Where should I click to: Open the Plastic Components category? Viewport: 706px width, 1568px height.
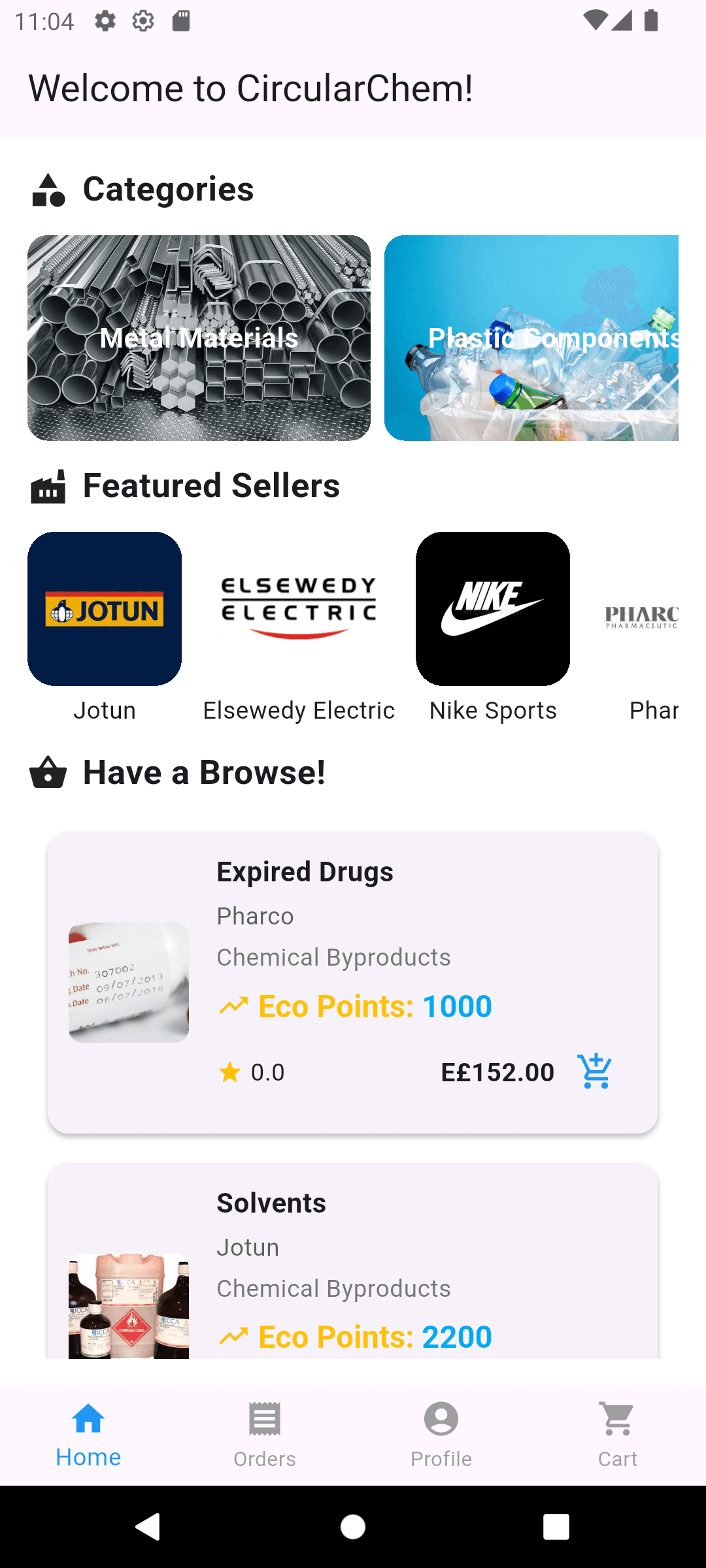coord(533,338)
